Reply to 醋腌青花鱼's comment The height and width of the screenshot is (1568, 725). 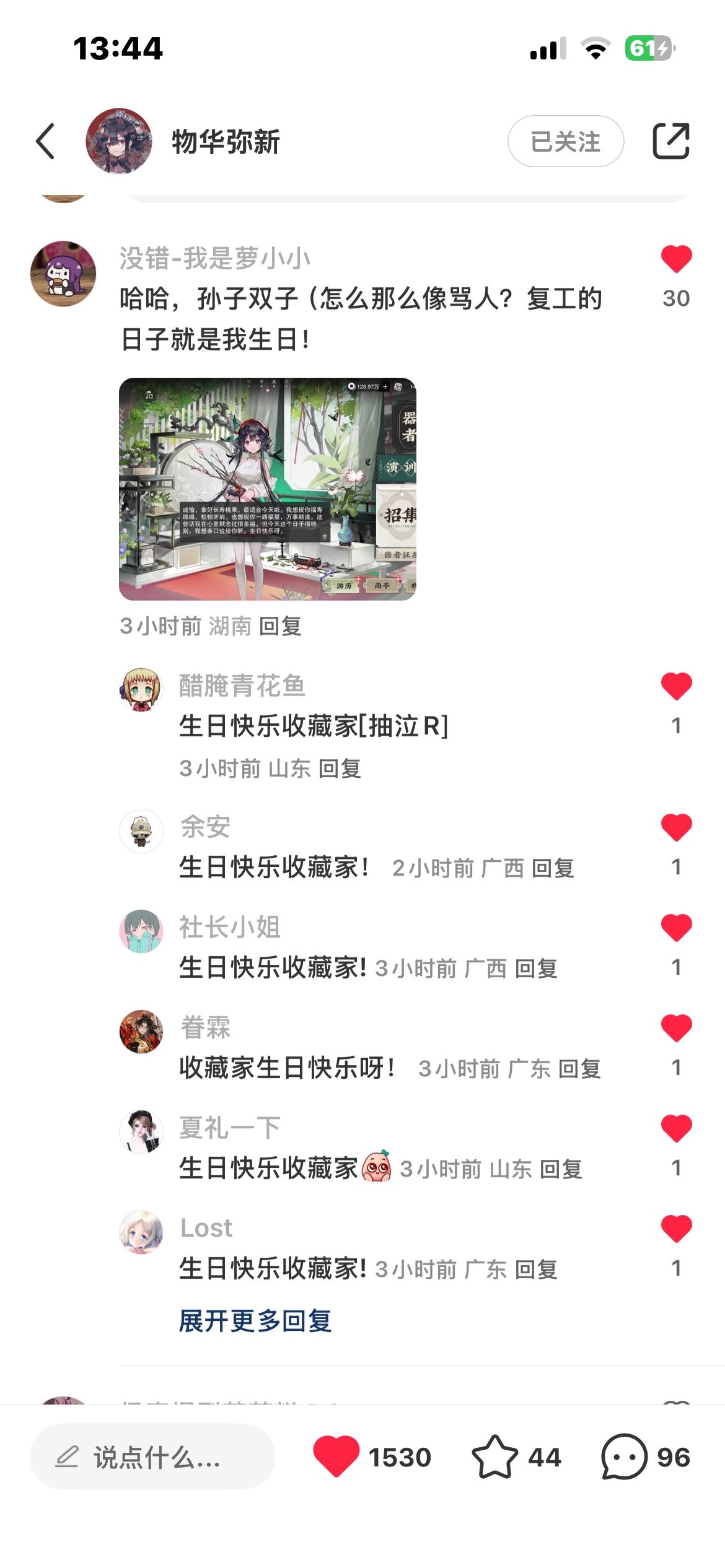click(340, 769)
